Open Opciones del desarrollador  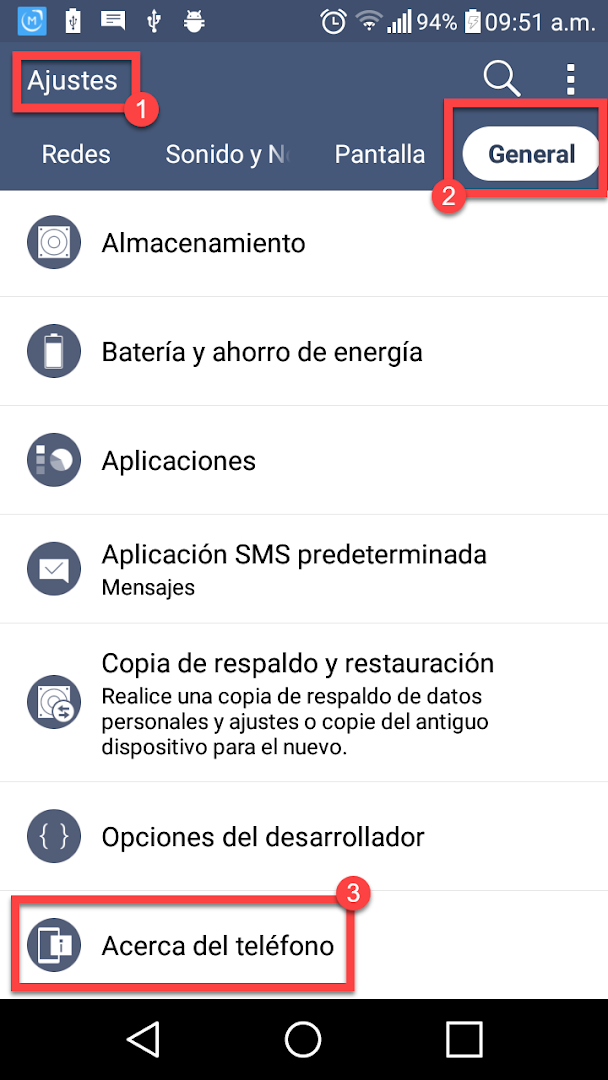[304, 836]
